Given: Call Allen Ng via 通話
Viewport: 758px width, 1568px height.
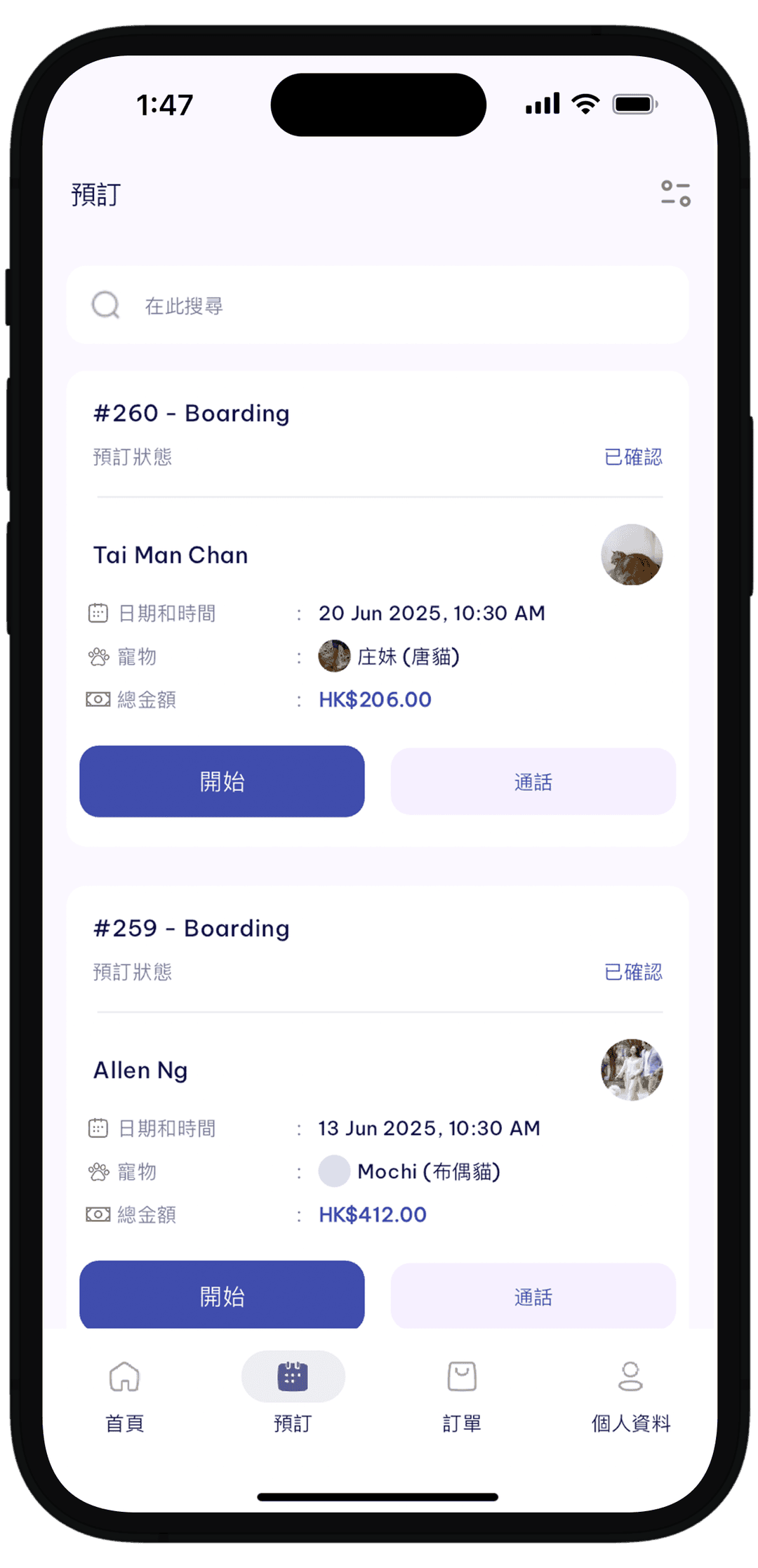Looking at the screenshot, I should point(533,1296).
